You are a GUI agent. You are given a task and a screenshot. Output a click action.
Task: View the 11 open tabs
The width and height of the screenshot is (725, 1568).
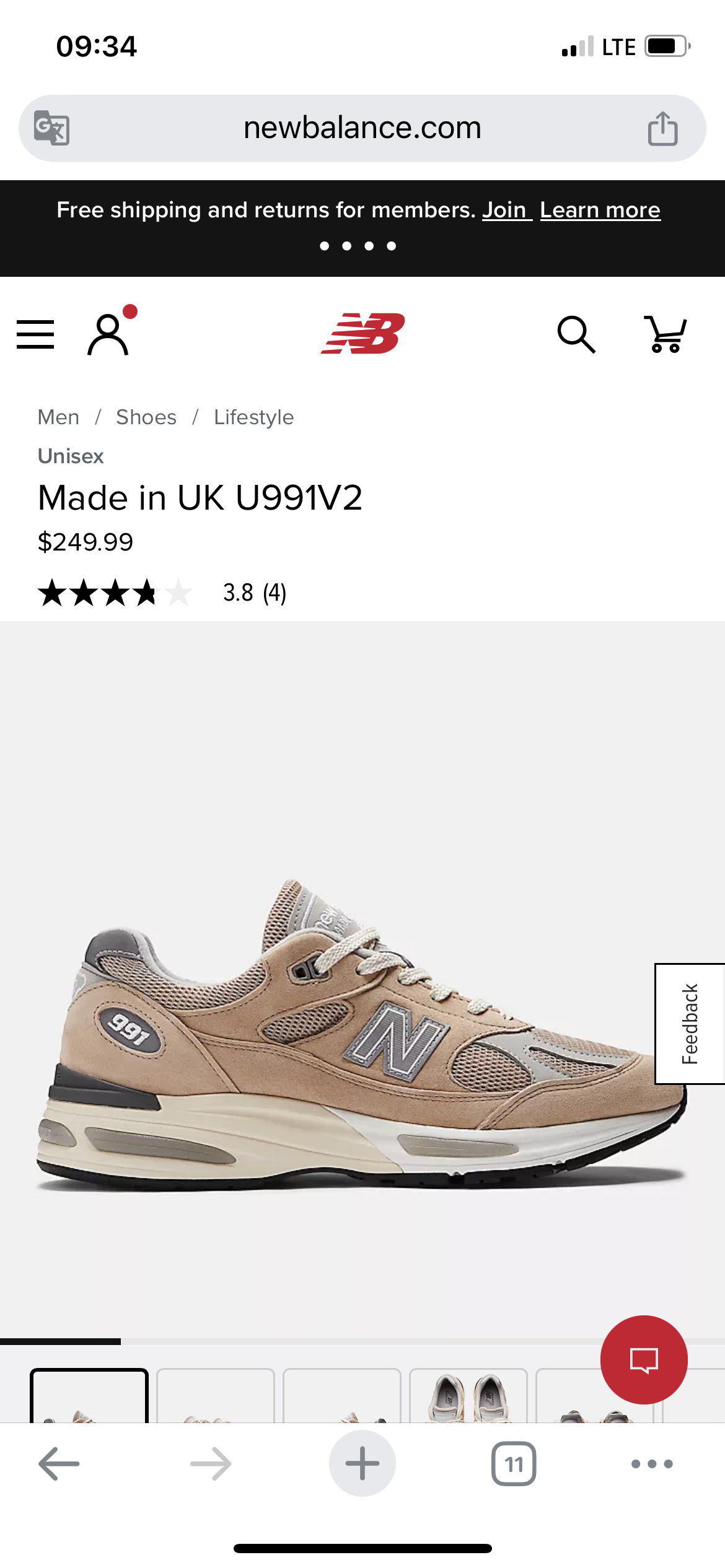514,1464
